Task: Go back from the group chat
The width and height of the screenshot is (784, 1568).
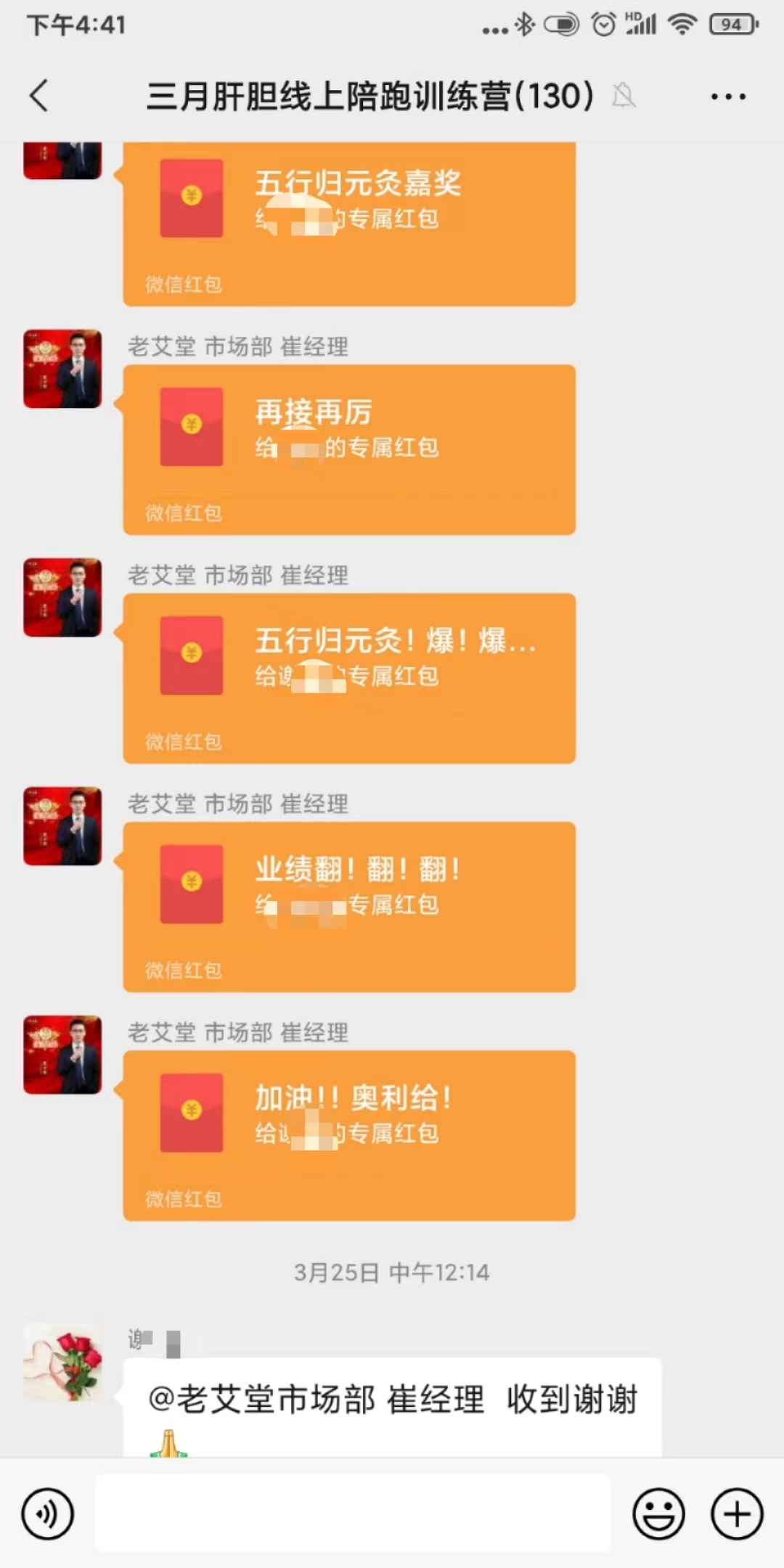Action: click(x=39, y=96)
